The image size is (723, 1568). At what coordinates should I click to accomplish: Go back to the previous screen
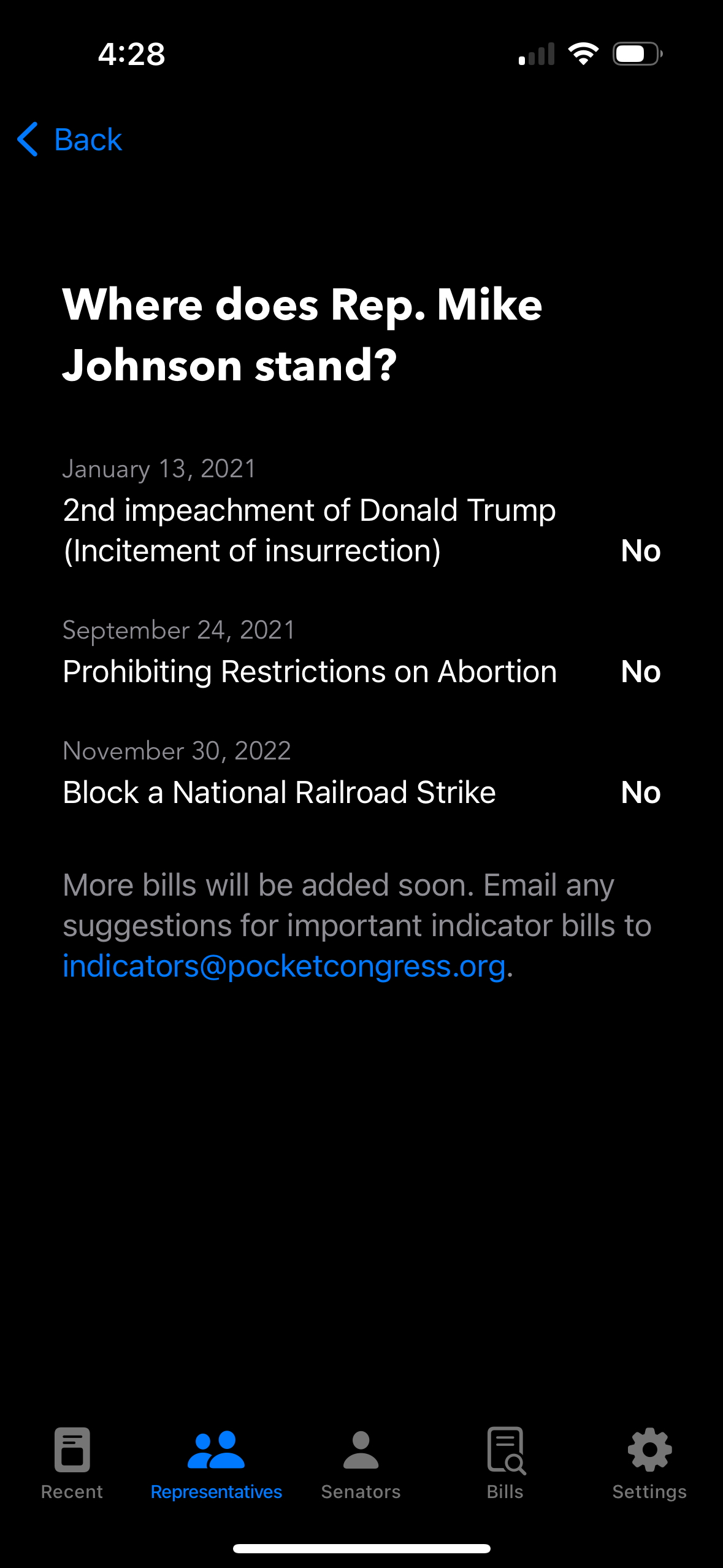[69, 139]
